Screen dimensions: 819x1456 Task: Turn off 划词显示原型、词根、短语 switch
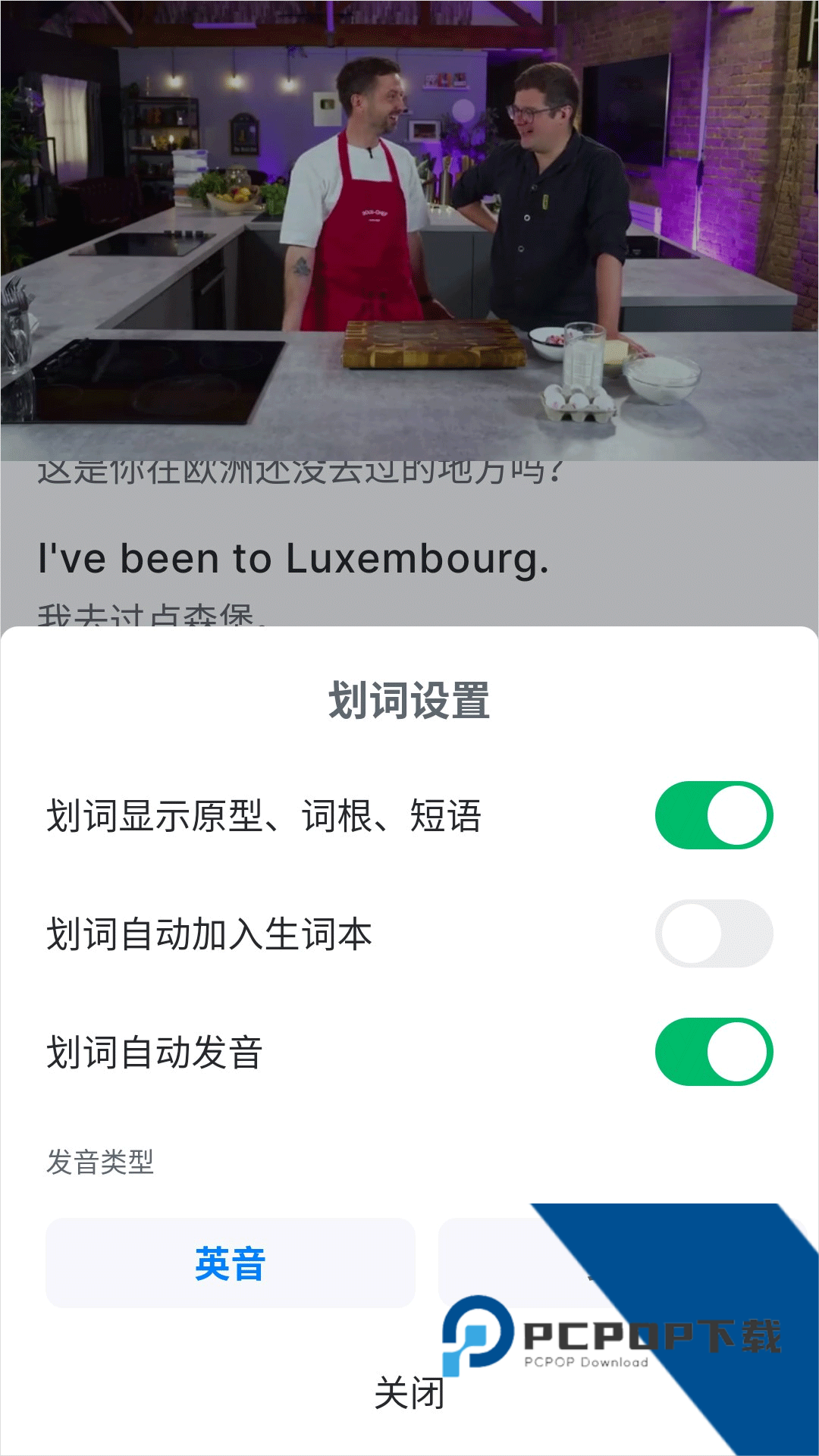tap(714, 815)
